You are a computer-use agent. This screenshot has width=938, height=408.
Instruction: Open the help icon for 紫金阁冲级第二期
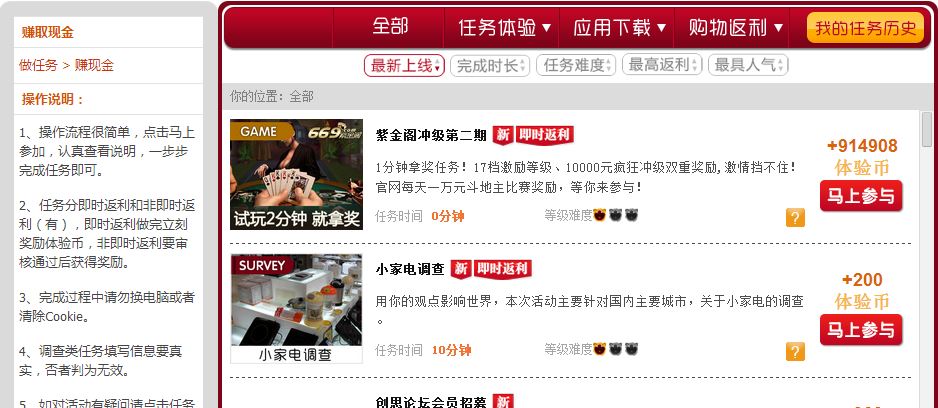[x=795, y=217]
